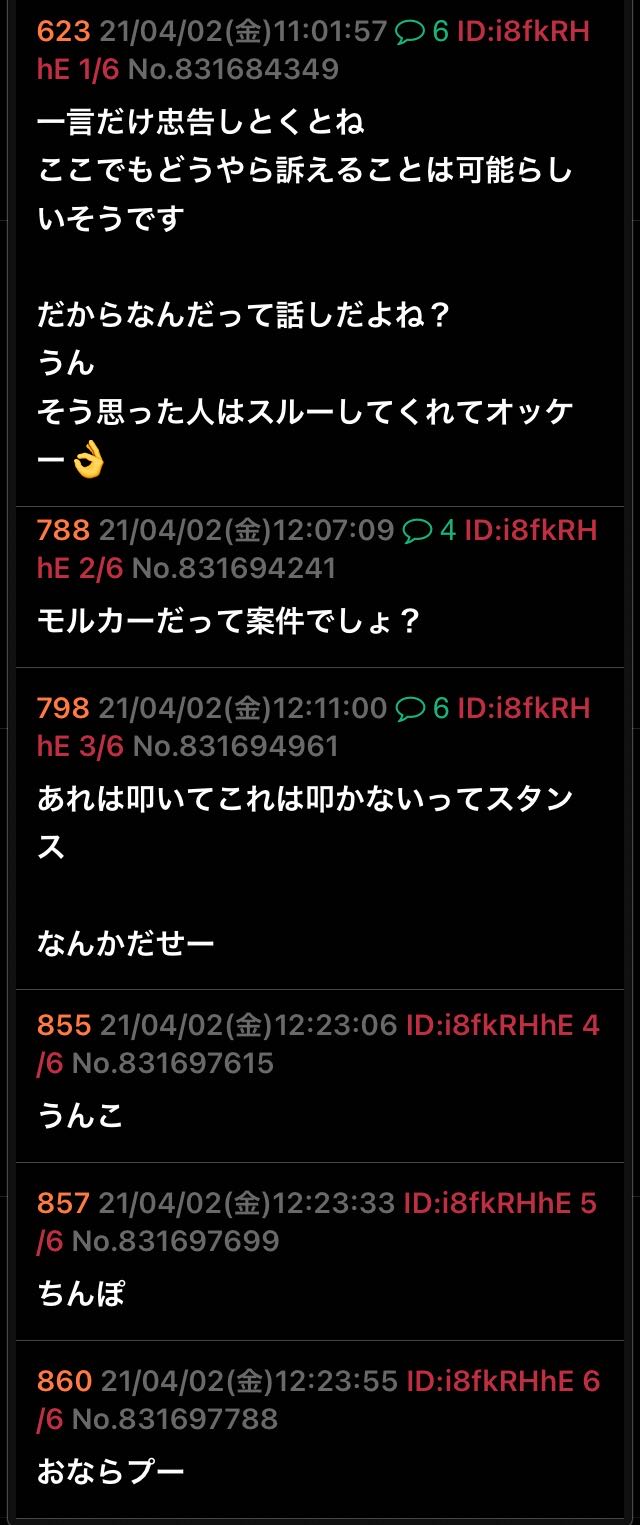
Task: Show the 4 replies to post 788
Action: pyautogui.click(x=429, y=530)
